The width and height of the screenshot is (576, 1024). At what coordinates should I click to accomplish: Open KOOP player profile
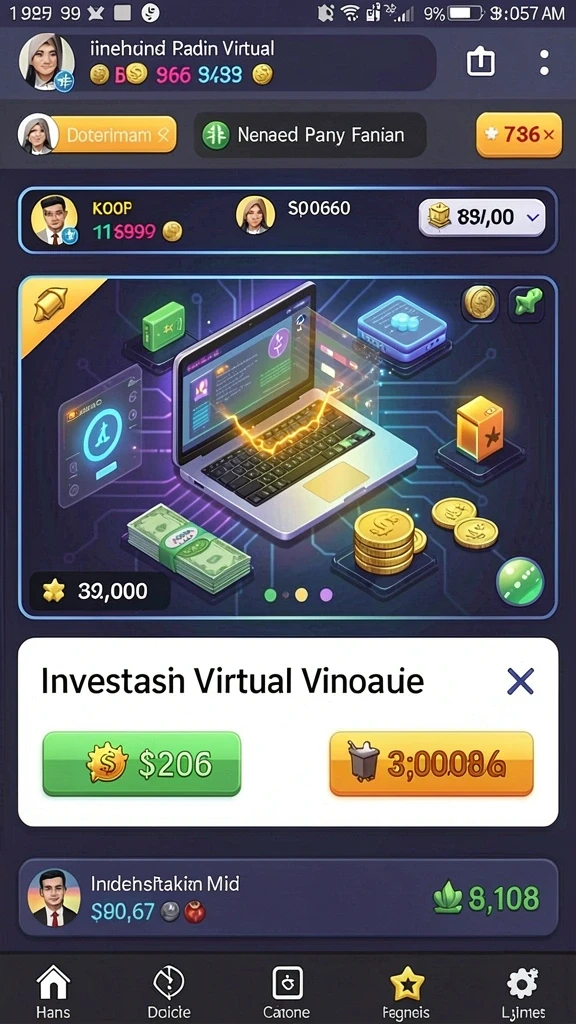[x=54, y=220]
